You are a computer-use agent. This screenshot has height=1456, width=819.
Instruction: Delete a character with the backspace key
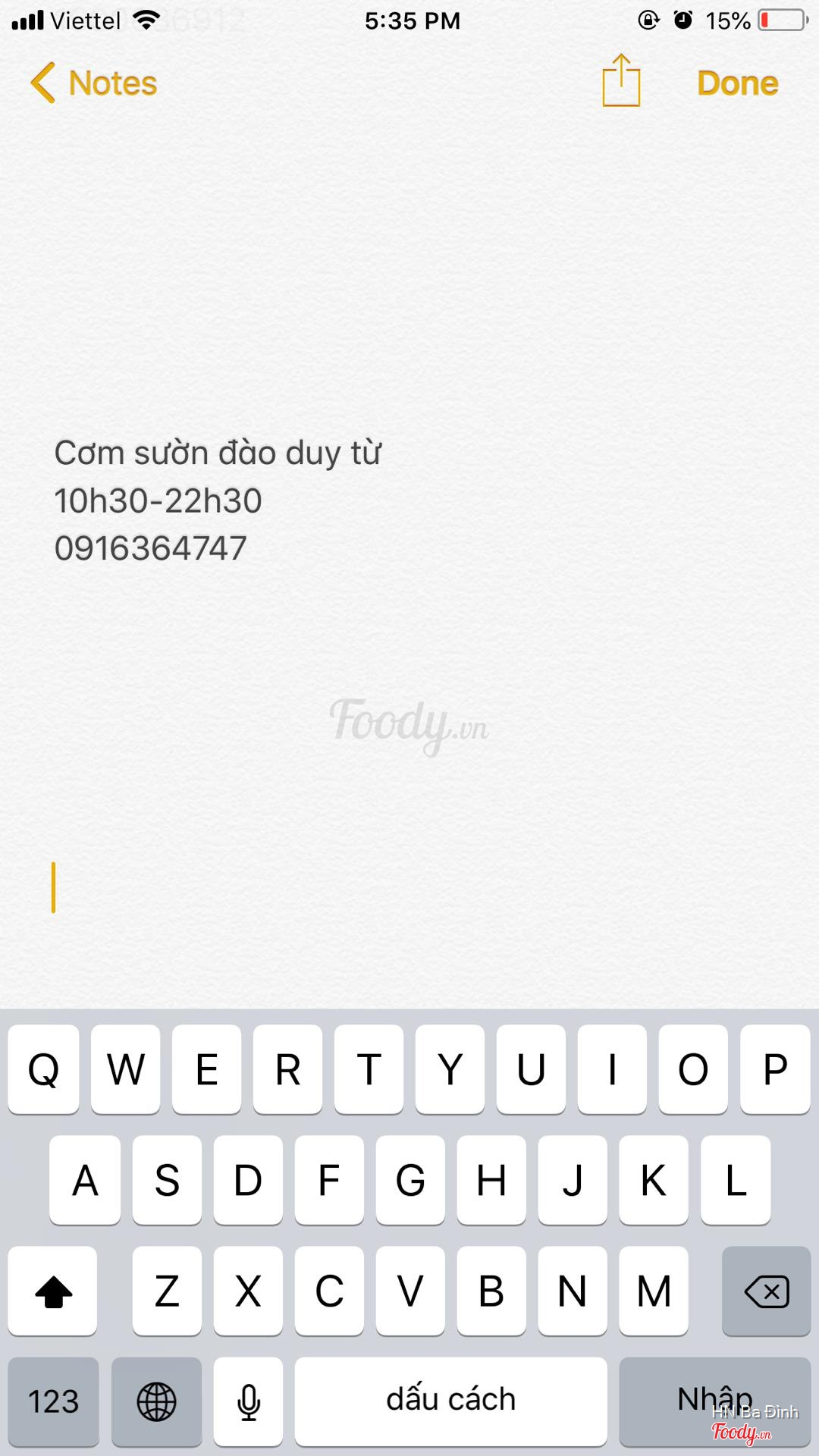[x=766, y=1291]
